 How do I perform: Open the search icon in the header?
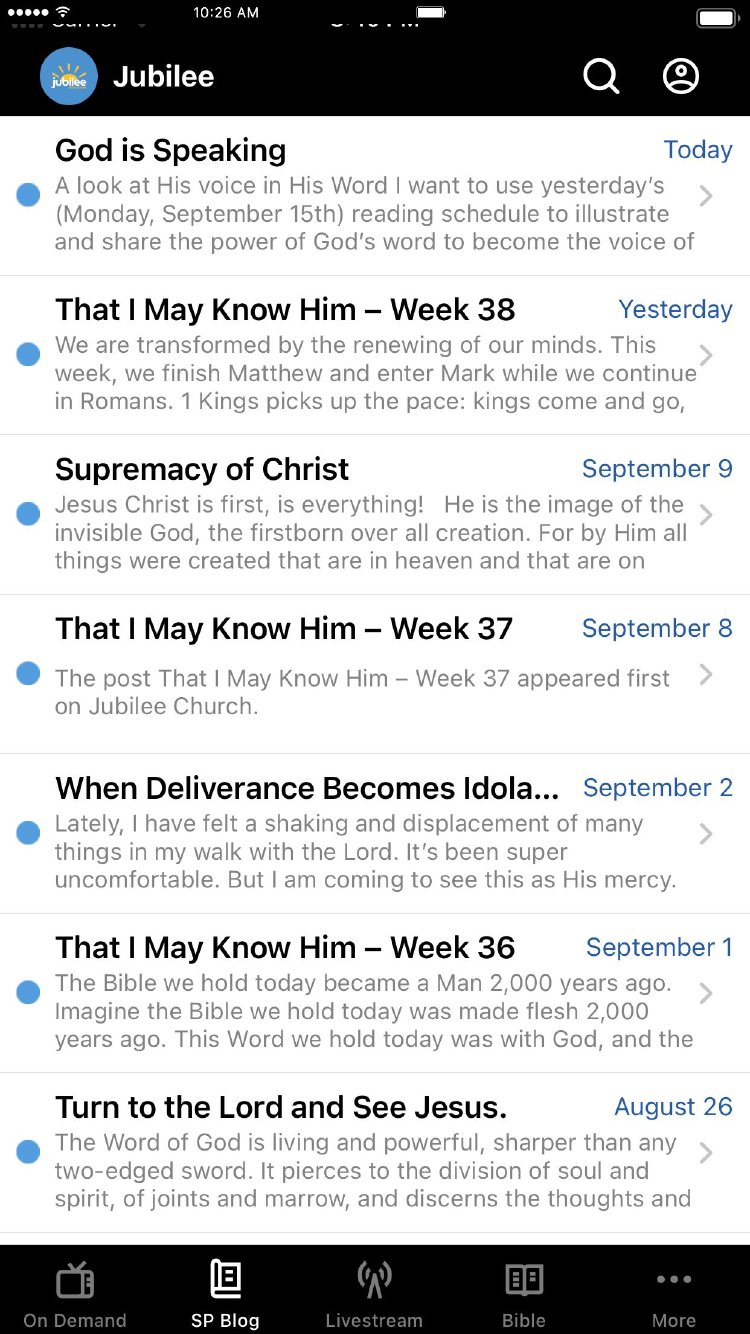601,76
